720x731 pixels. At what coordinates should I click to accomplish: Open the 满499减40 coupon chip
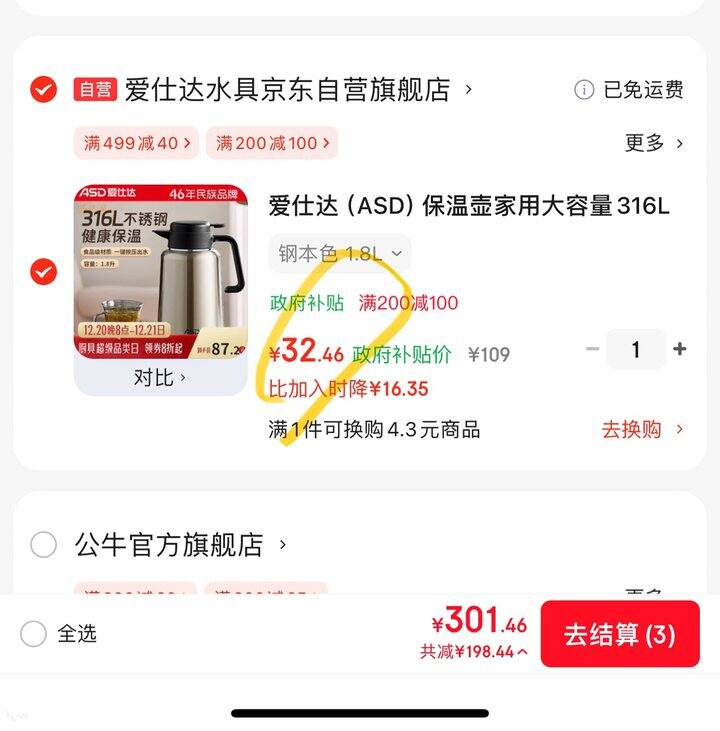tap(136, 143)
